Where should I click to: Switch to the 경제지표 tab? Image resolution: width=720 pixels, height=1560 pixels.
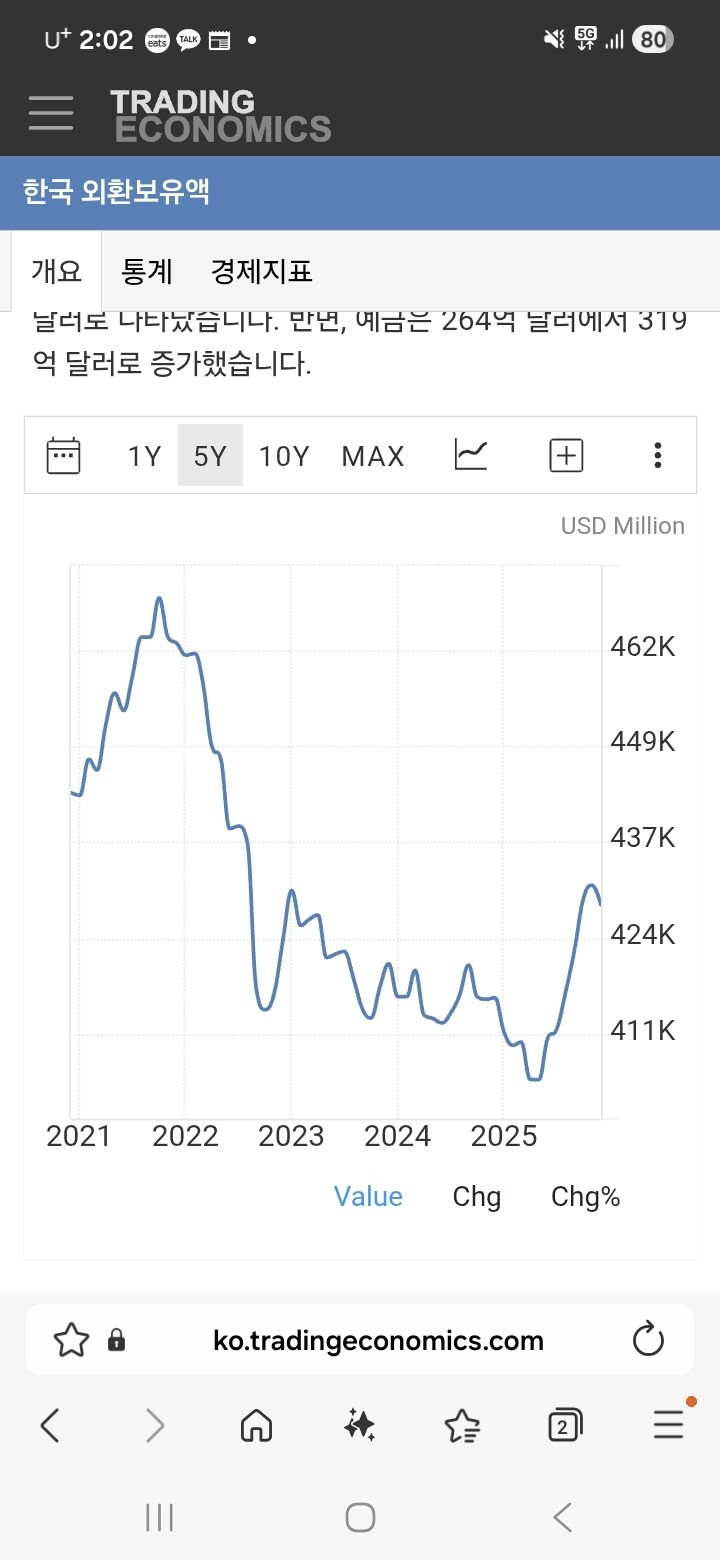(262, 271)
